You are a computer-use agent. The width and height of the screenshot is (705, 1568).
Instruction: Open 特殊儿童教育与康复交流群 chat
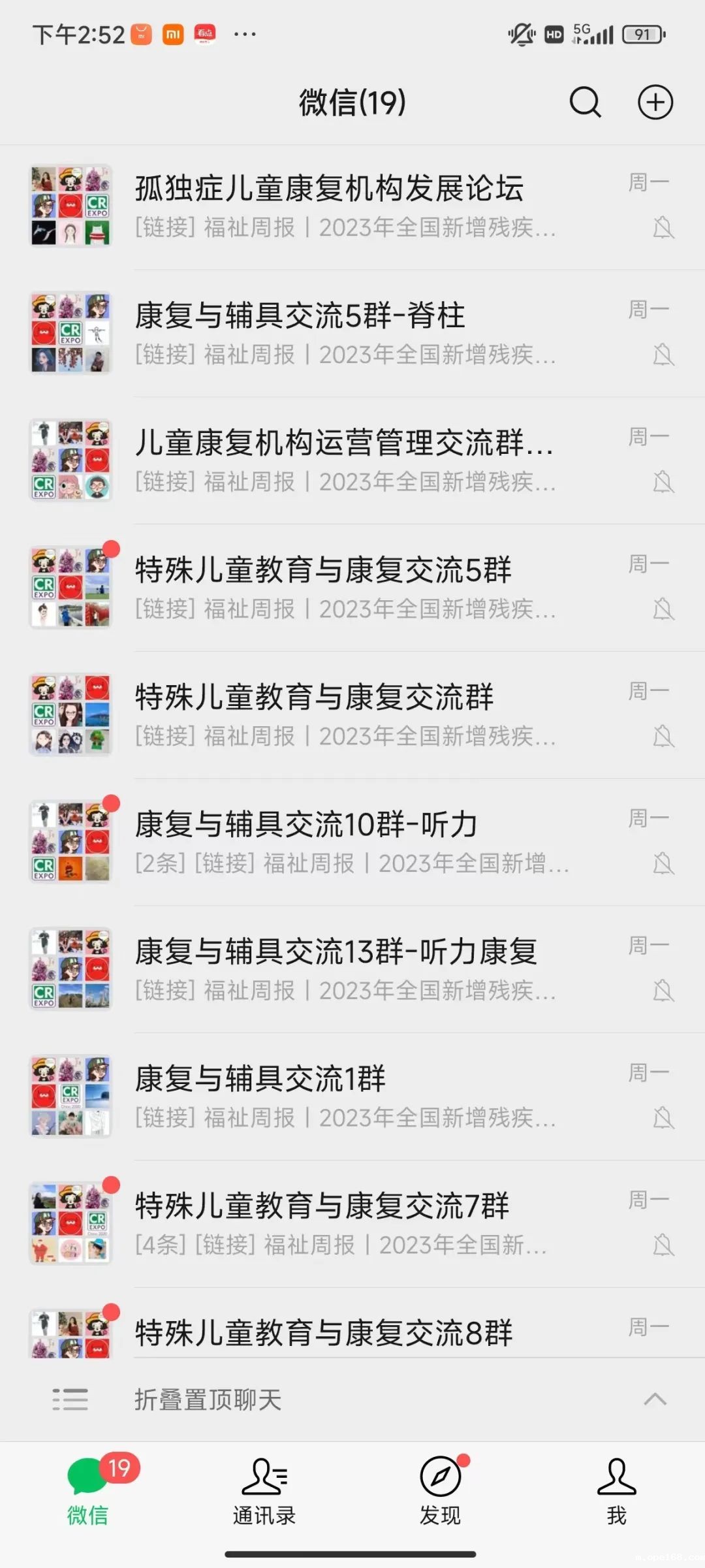pos(352,715)
